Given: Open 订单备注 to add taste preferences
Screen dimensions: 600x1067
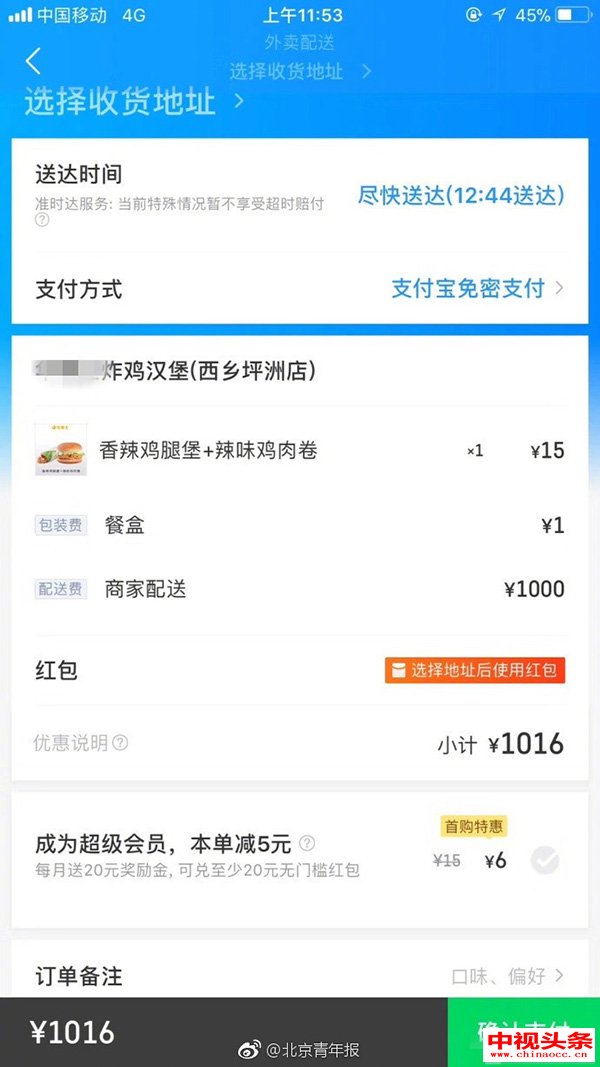Looking at the screenshot, I should click(300, 976).
